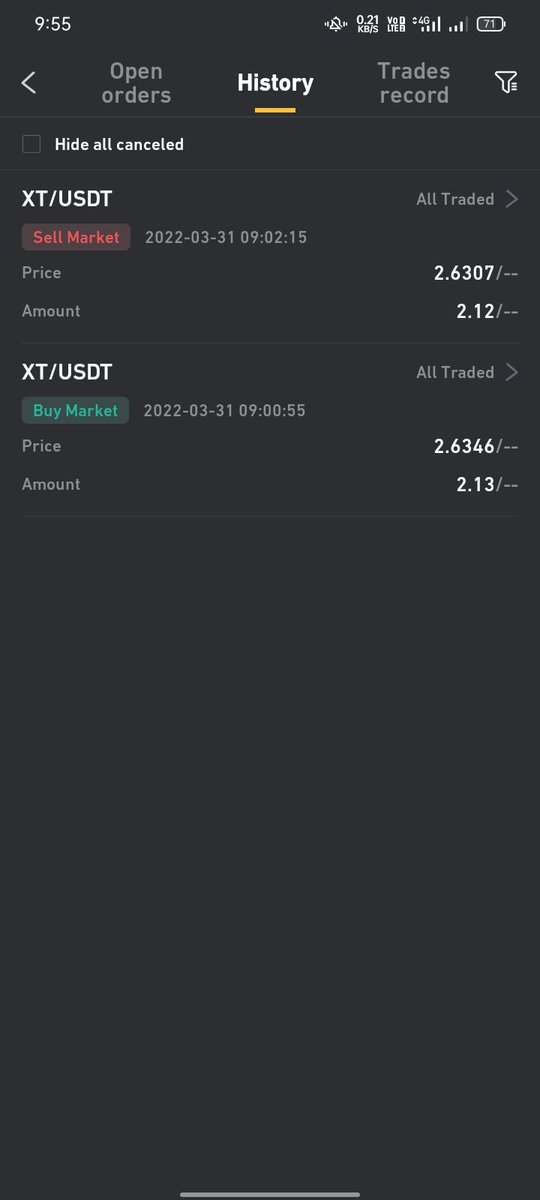Go back using the top-left arrow
The image size is (540, 1200).
click(29, 83)
